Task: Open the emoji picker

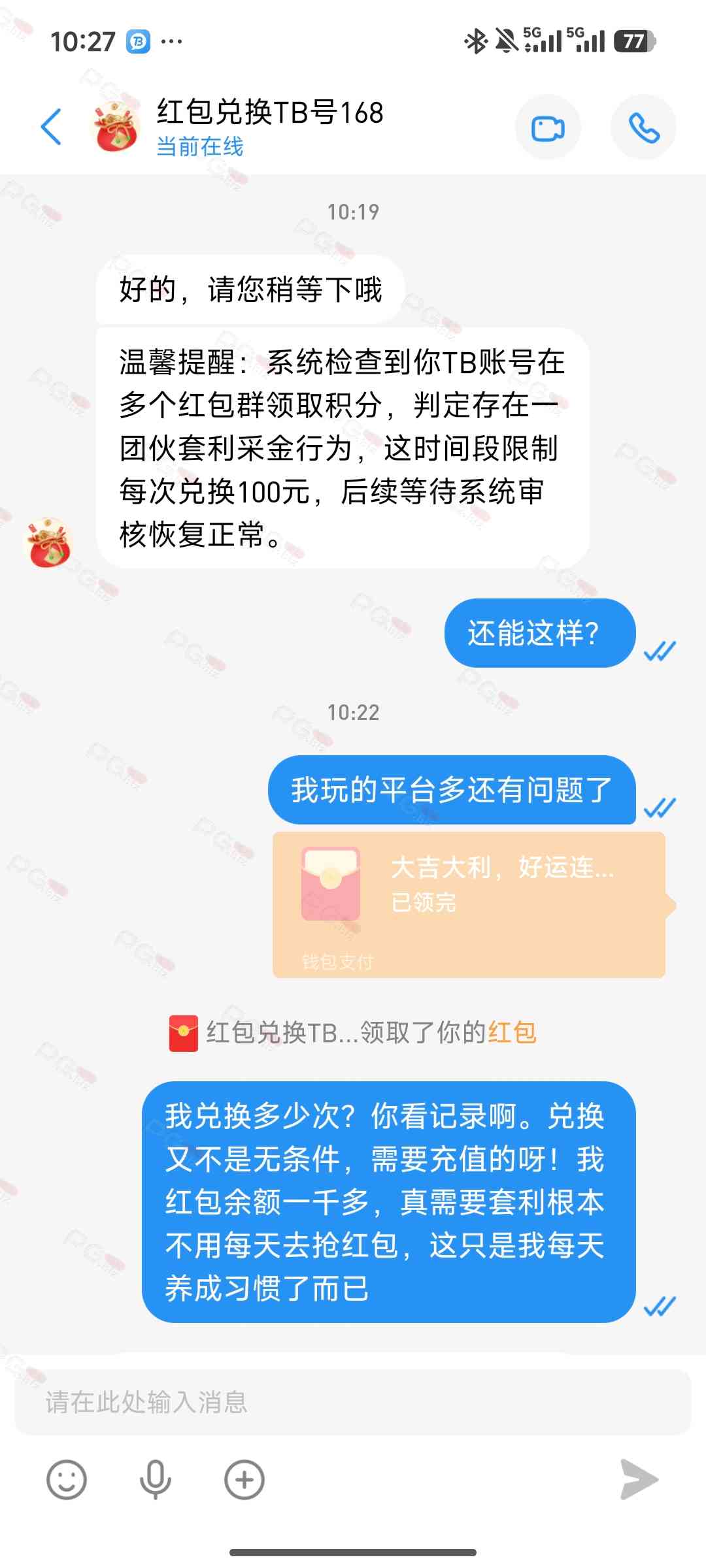Action: 67,1480
